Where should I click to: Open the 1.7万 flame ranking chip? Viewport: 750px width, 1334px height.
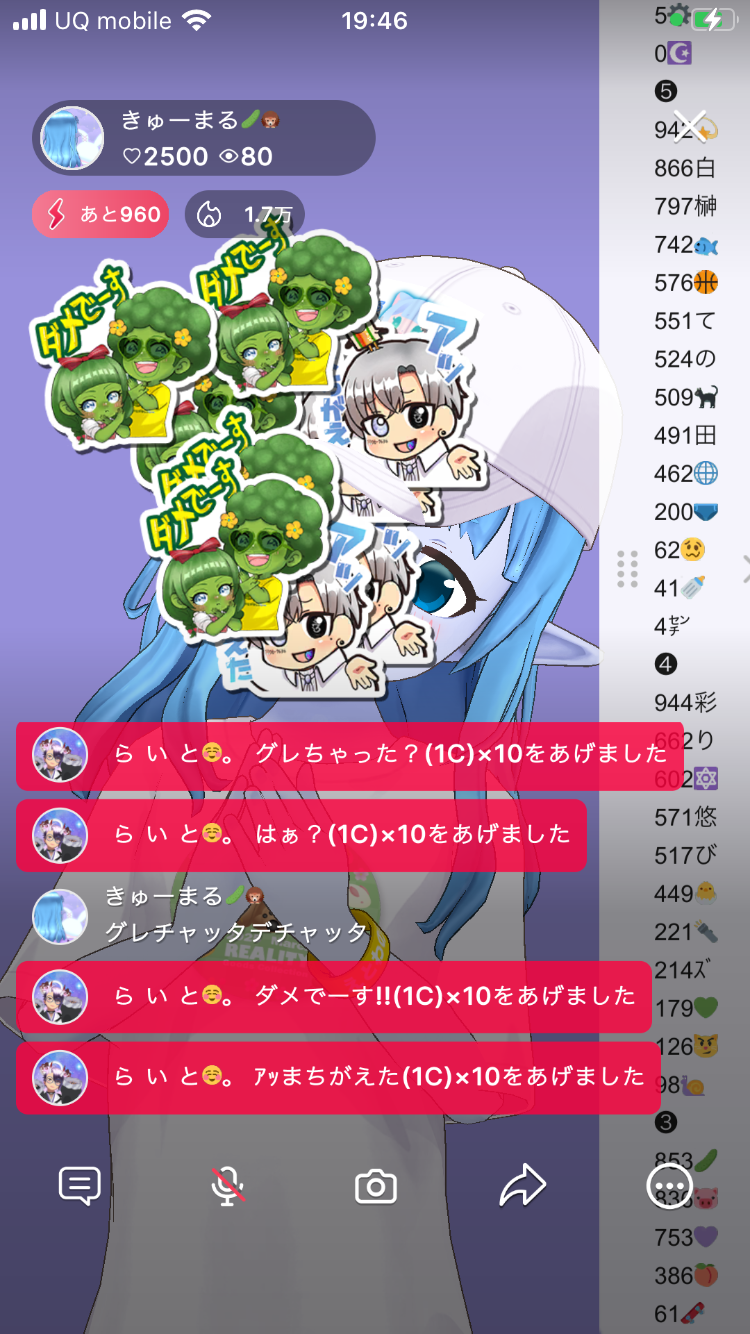coord(245,215)
